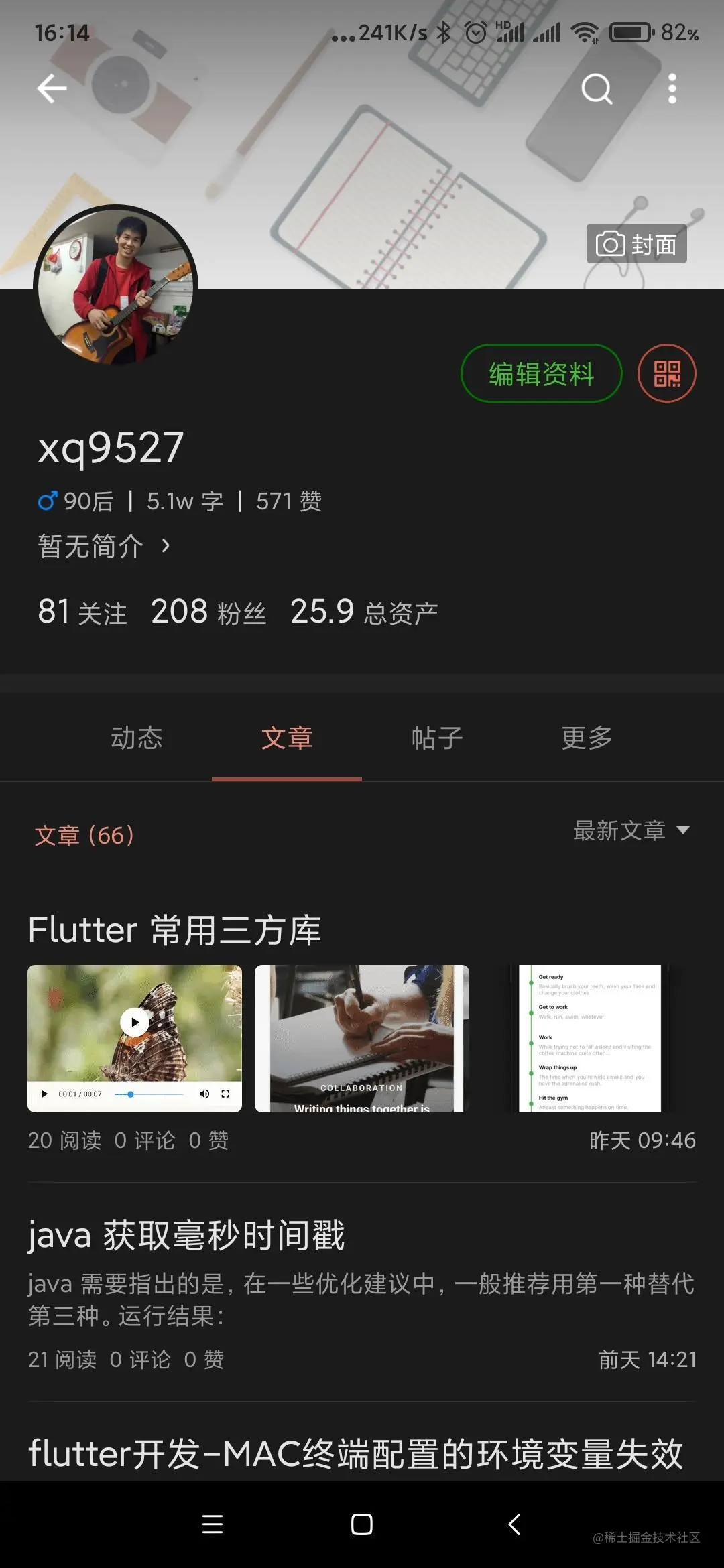The height and width of the screenshot is (1568, 724).
Task: Play the butterfly video preview
Action: click(134, 1022)
